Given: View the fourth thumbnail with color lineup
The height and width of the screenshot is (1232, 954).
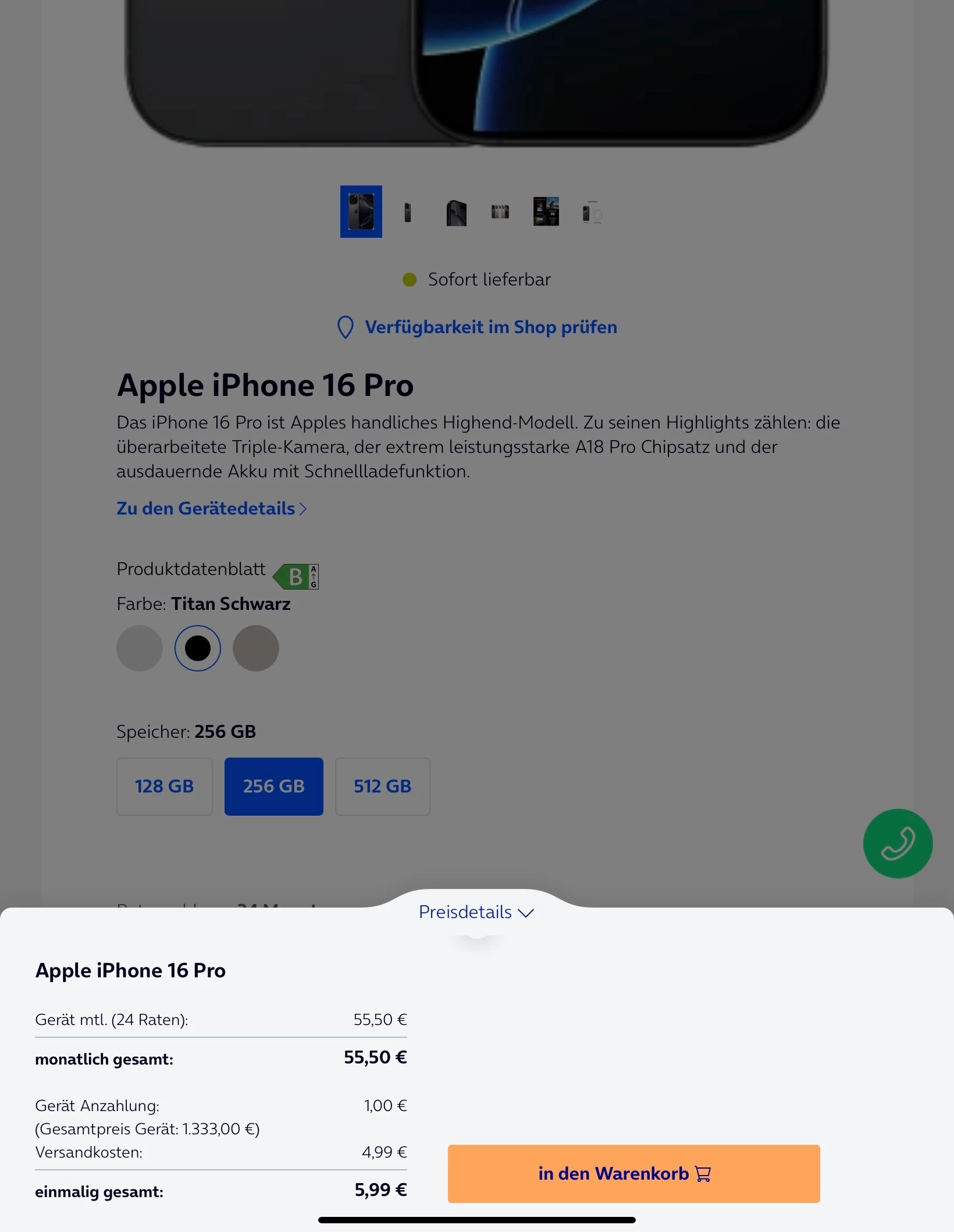Looking at the screenshot, I should [x=500, y=212].
